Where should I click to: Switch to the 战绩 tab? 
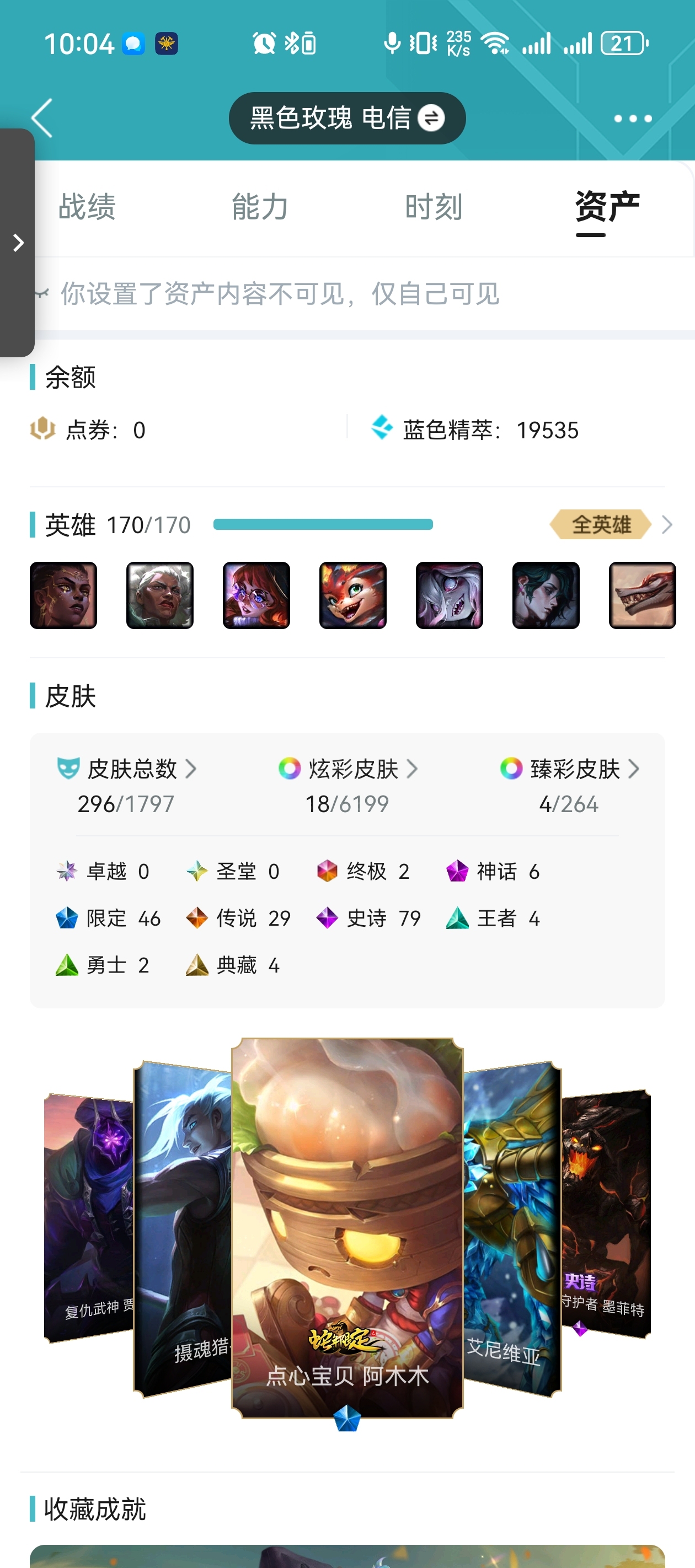[x=87, y=206]
